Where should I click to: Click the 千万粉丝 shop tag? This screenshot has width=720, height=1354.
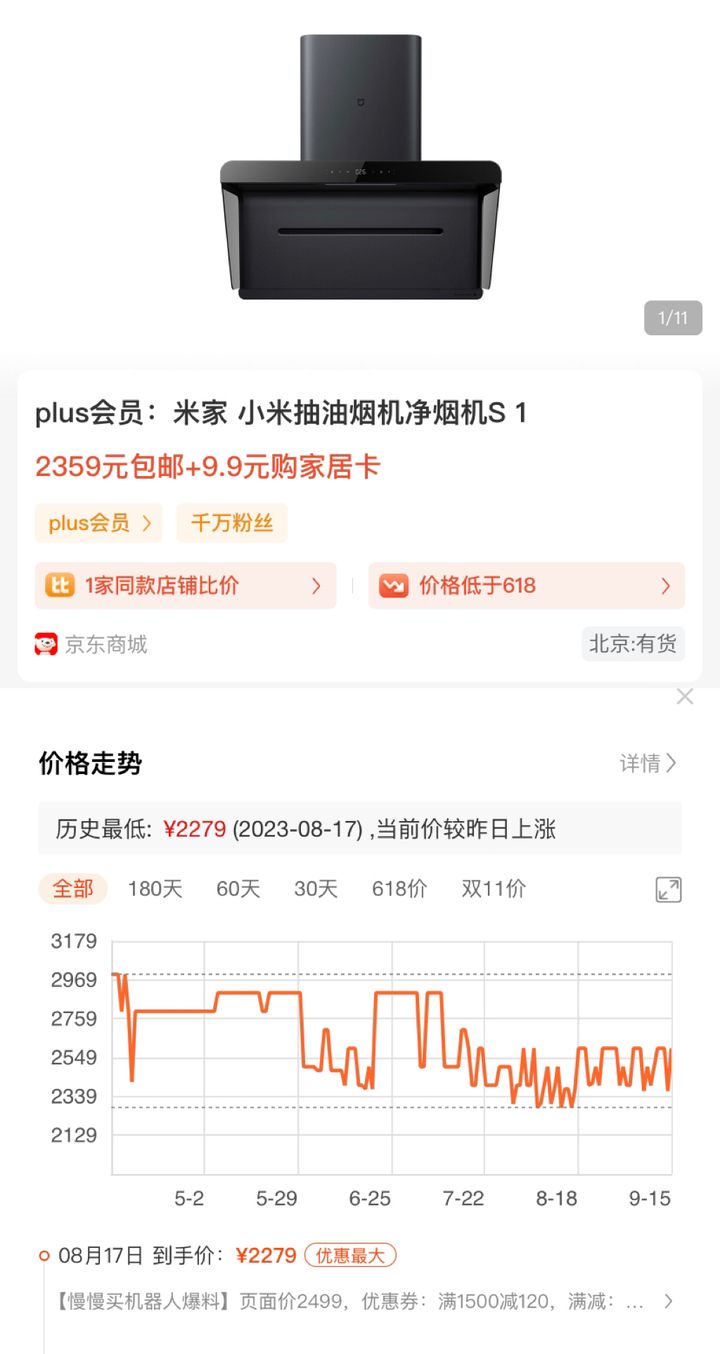[231, 523]
